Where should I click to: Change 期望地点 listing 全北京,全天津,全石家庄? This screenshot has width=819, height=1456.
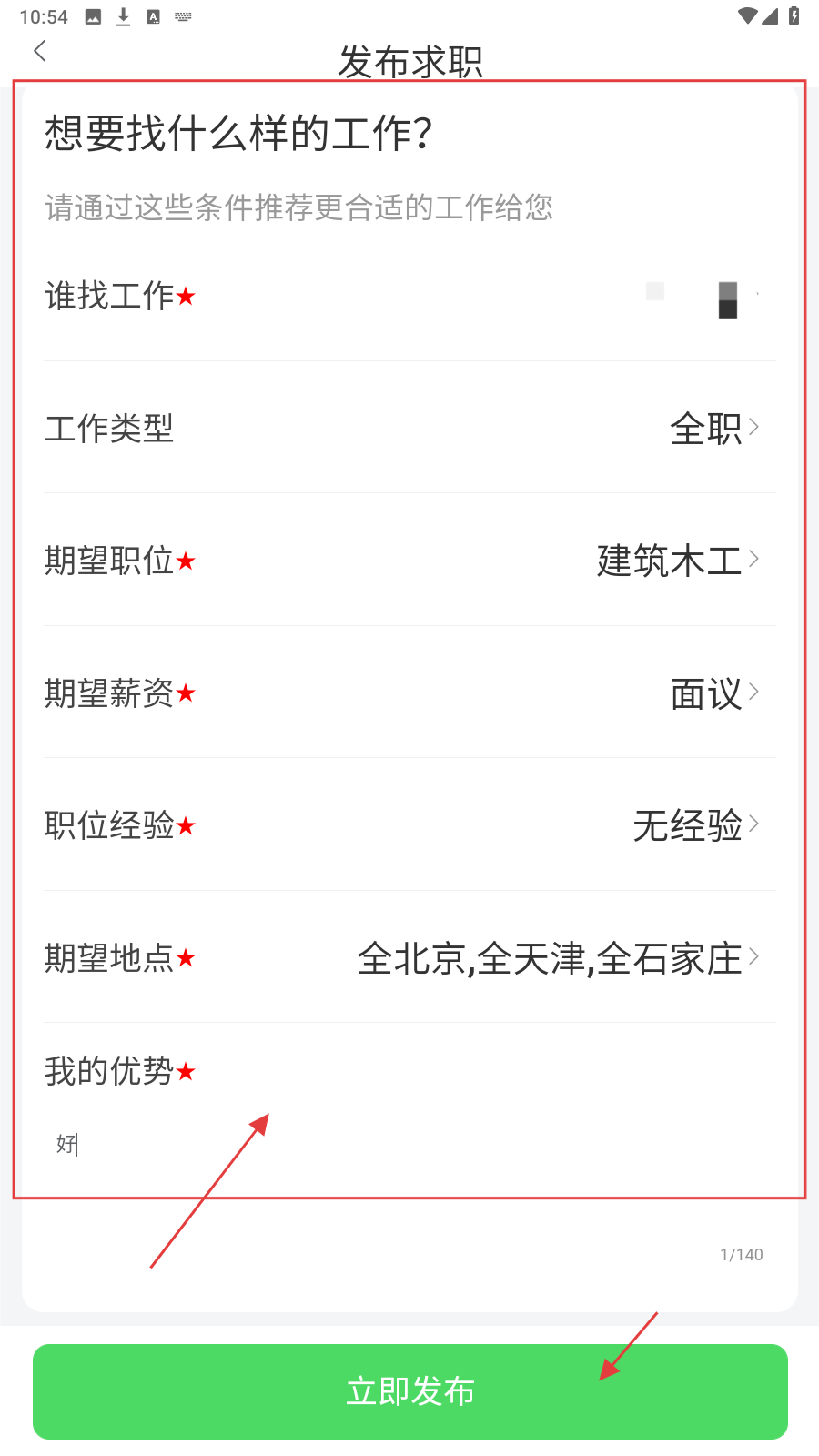(x=409, y=958)
